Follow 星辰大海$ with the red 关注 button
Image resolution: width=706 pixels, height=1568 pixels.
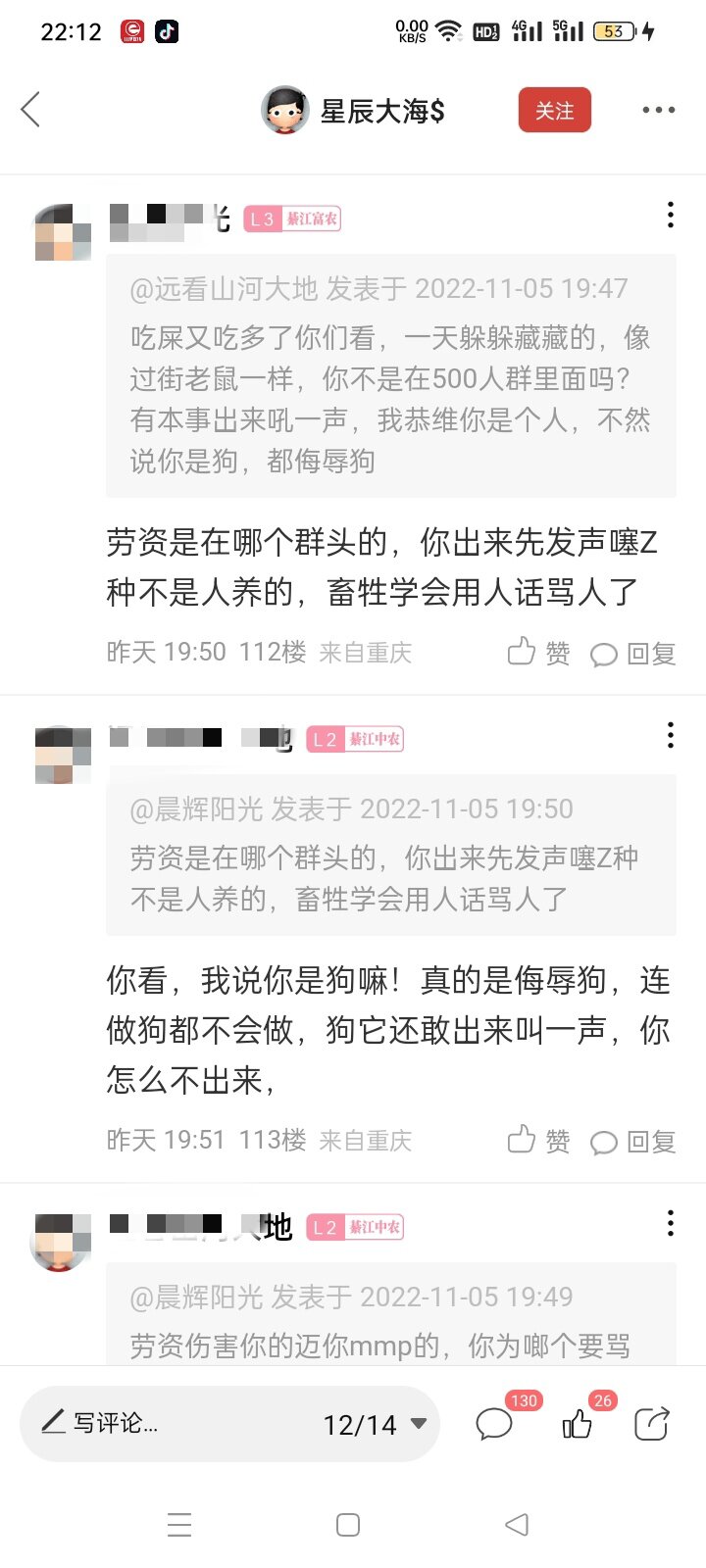click(x=555, y=111)
